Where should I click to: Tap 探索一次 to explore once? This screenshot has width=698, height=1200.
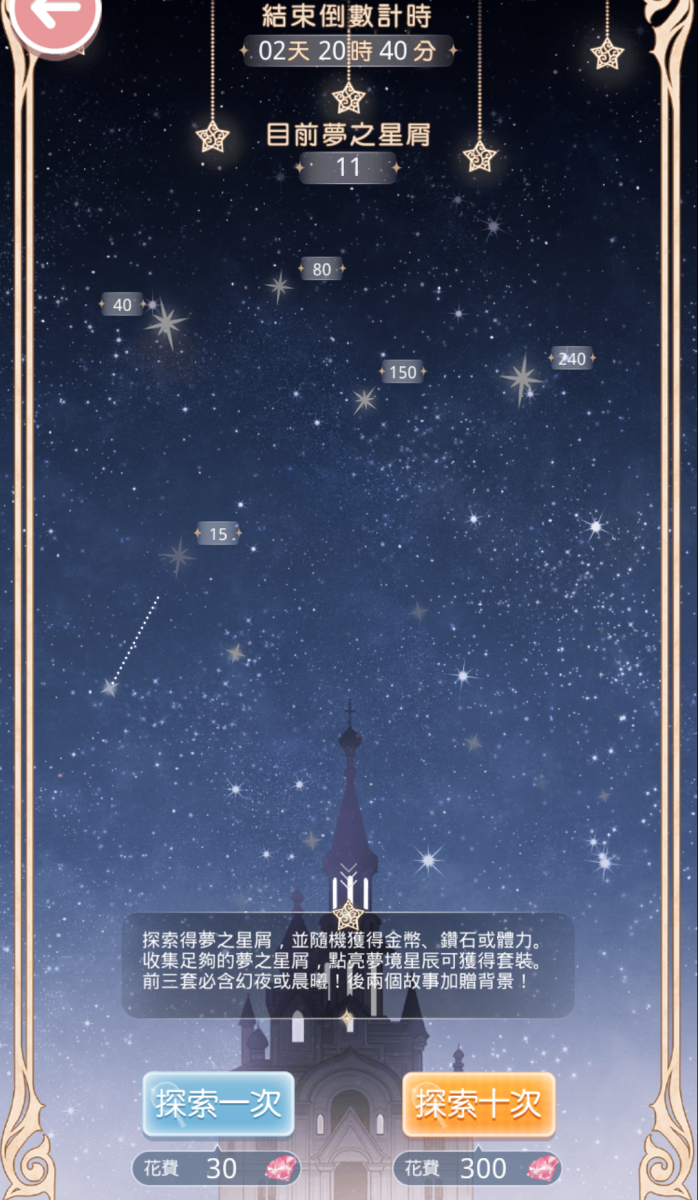218,1104
